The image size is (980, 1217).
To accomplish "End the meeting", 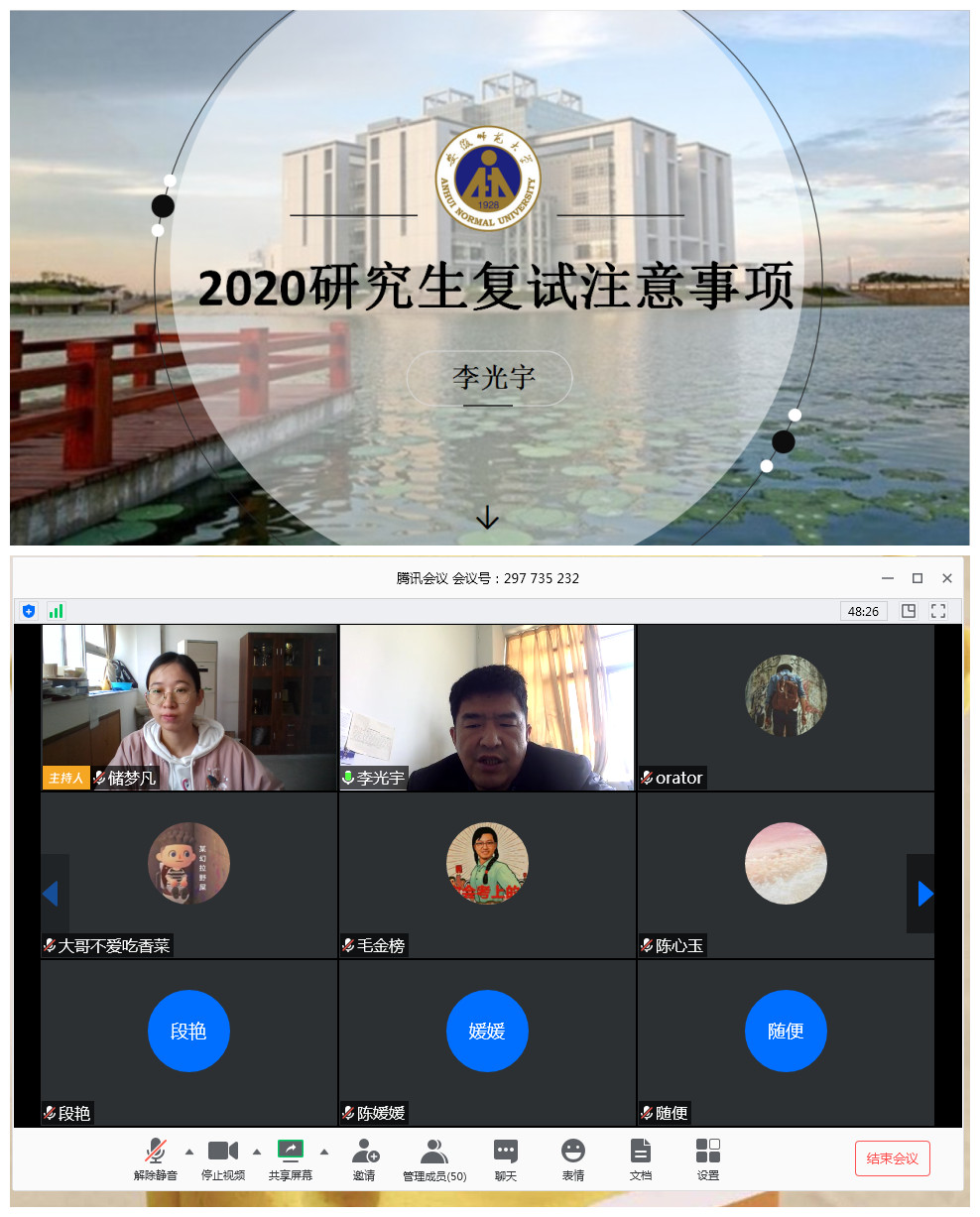I will (892, 1158).
